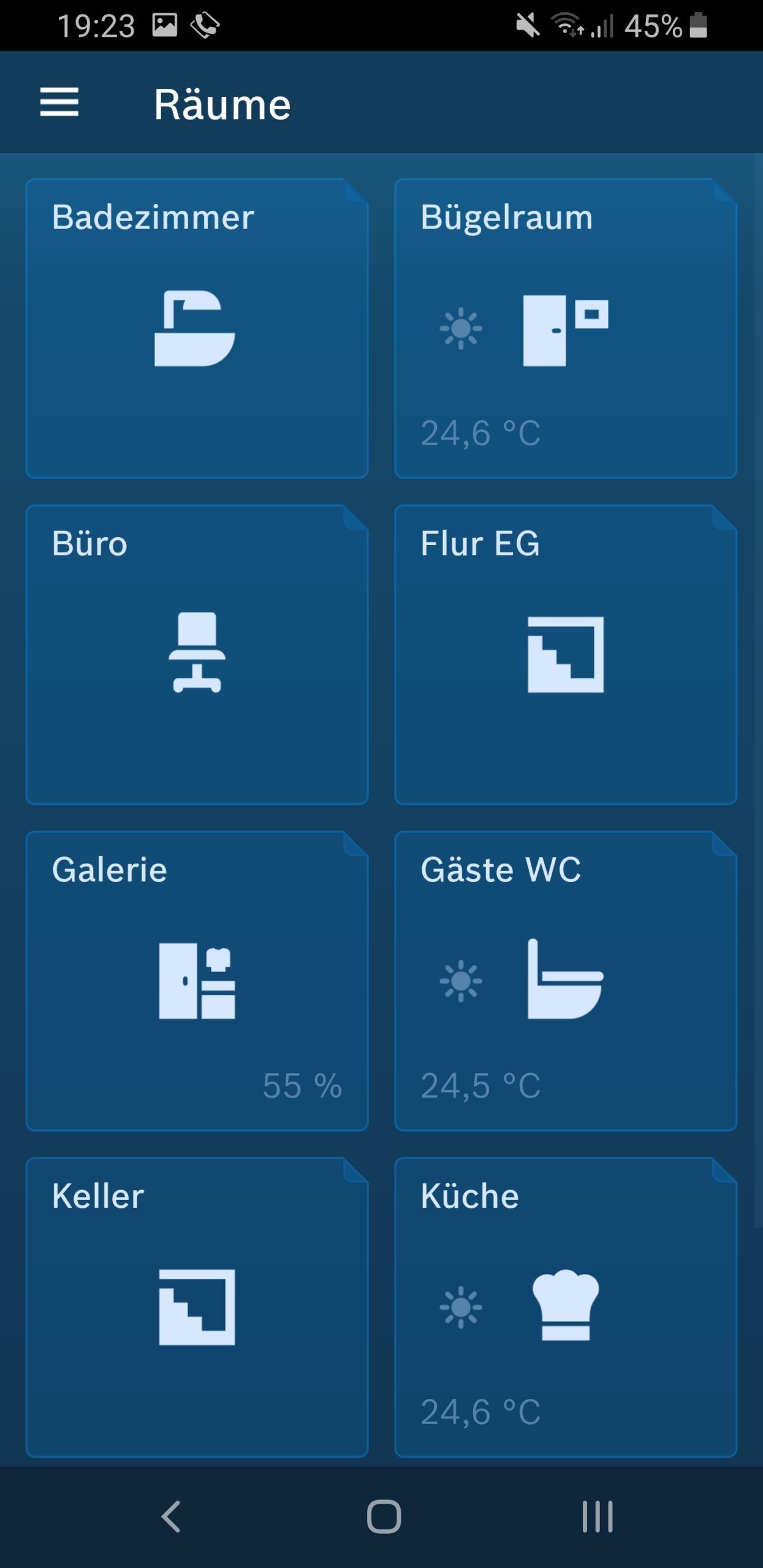This screenshot has width=763, height=1568.
Task: View the Galerie room card
Action: (x=197, y=981)
